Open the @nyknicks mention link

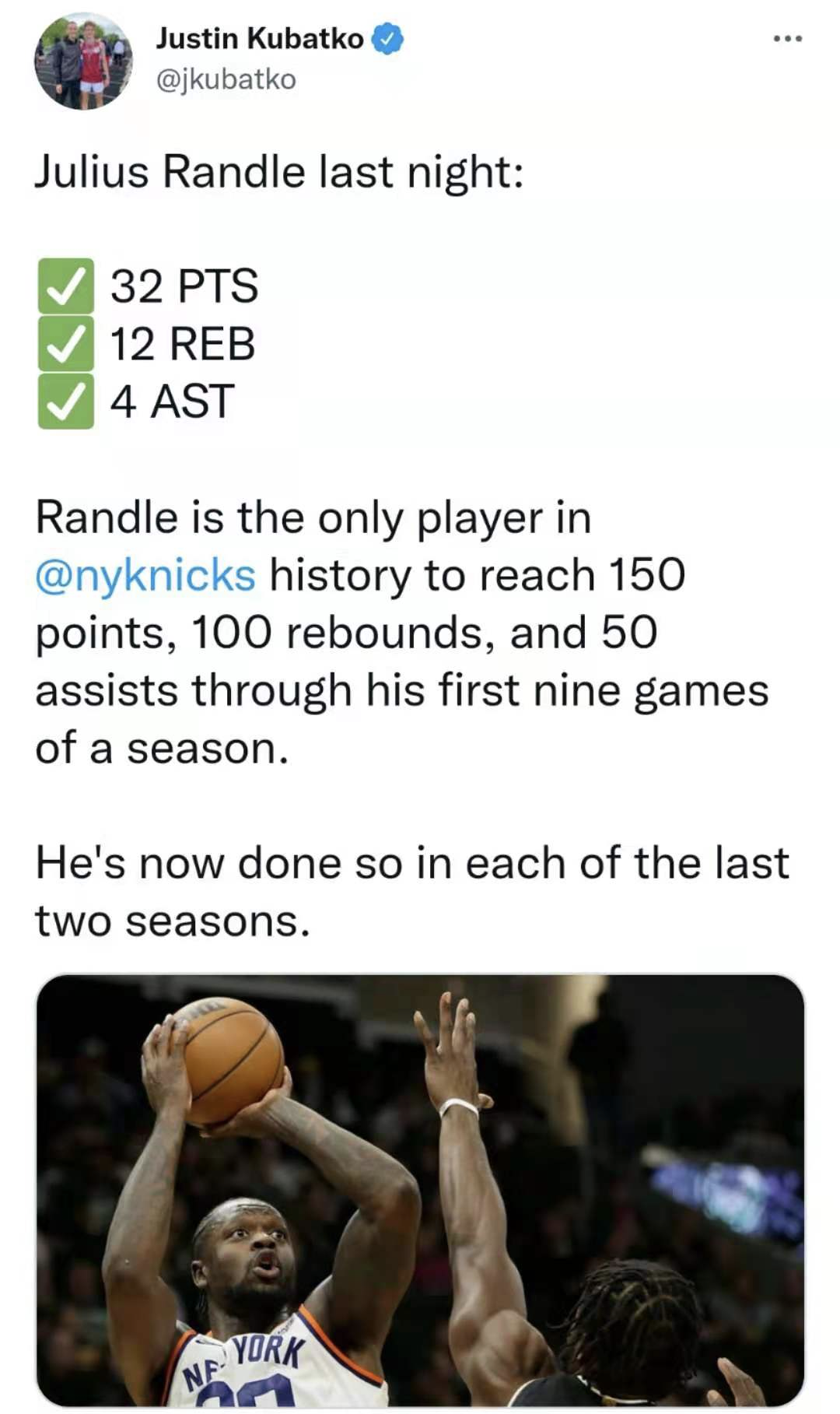[x=145, y=576]
